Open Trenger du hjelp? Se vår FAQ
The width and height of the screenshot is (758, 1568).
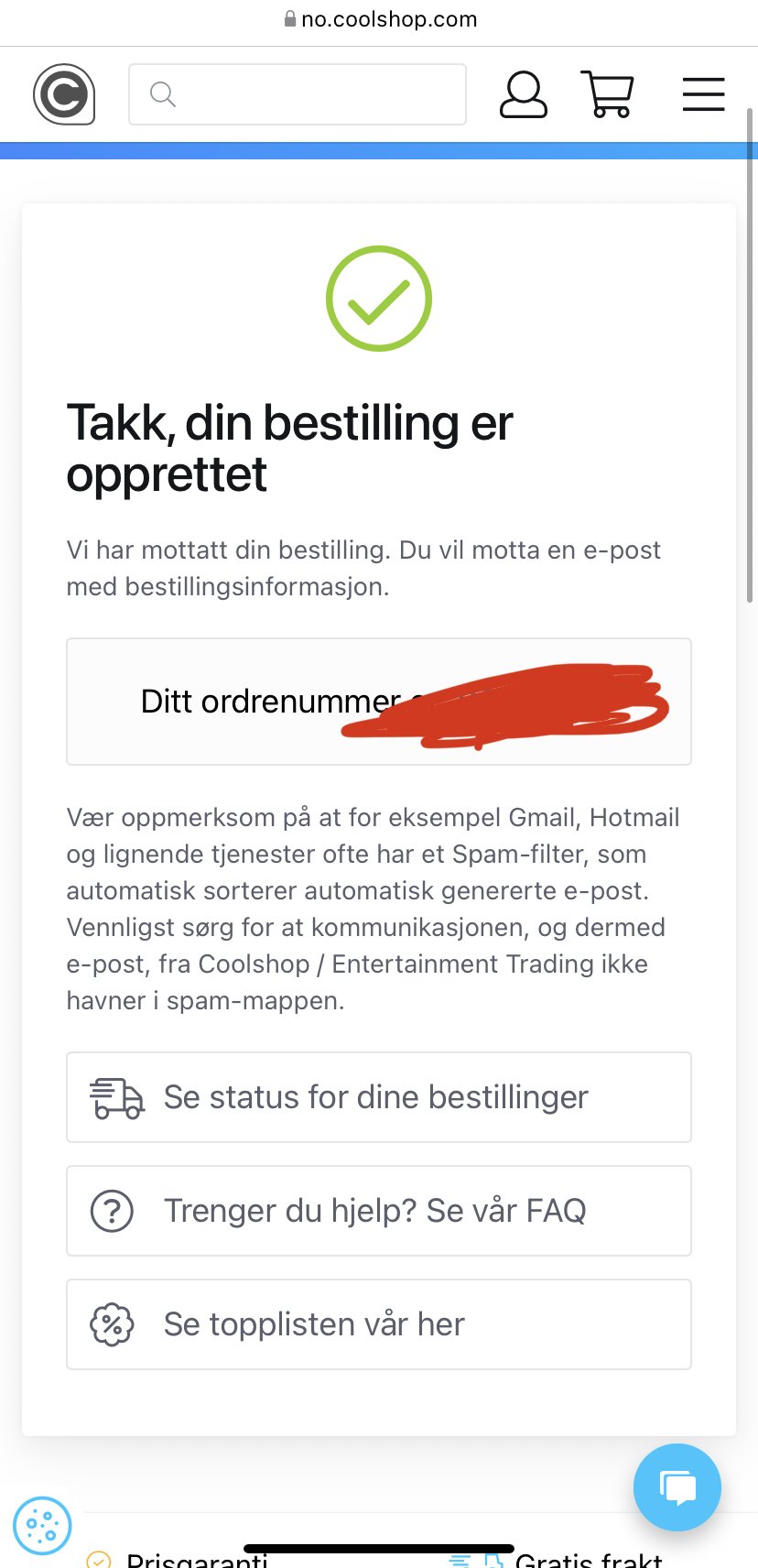(379, 1211)
